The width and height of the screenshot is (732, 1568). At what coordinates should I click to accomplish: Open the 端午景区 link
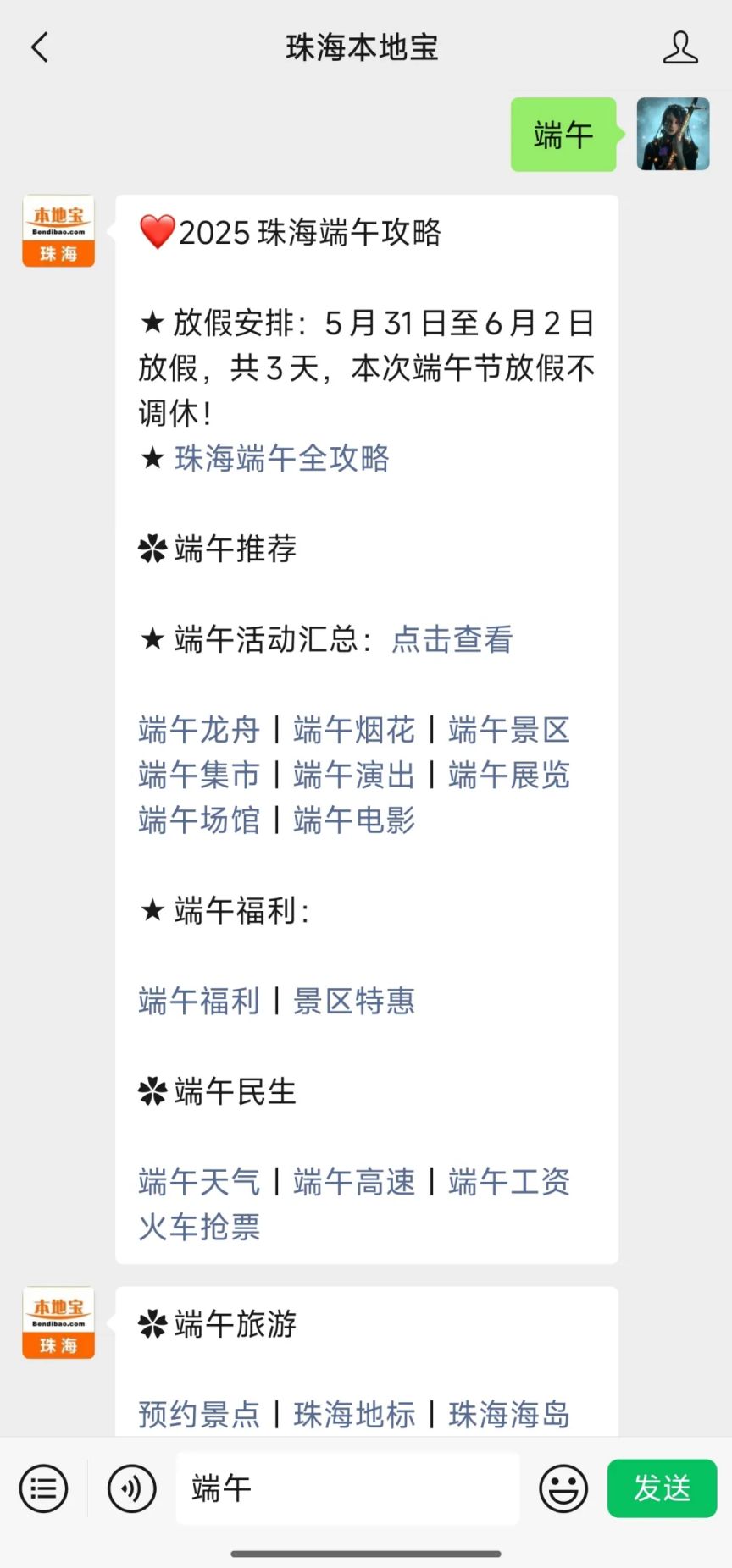coord(509,729)
